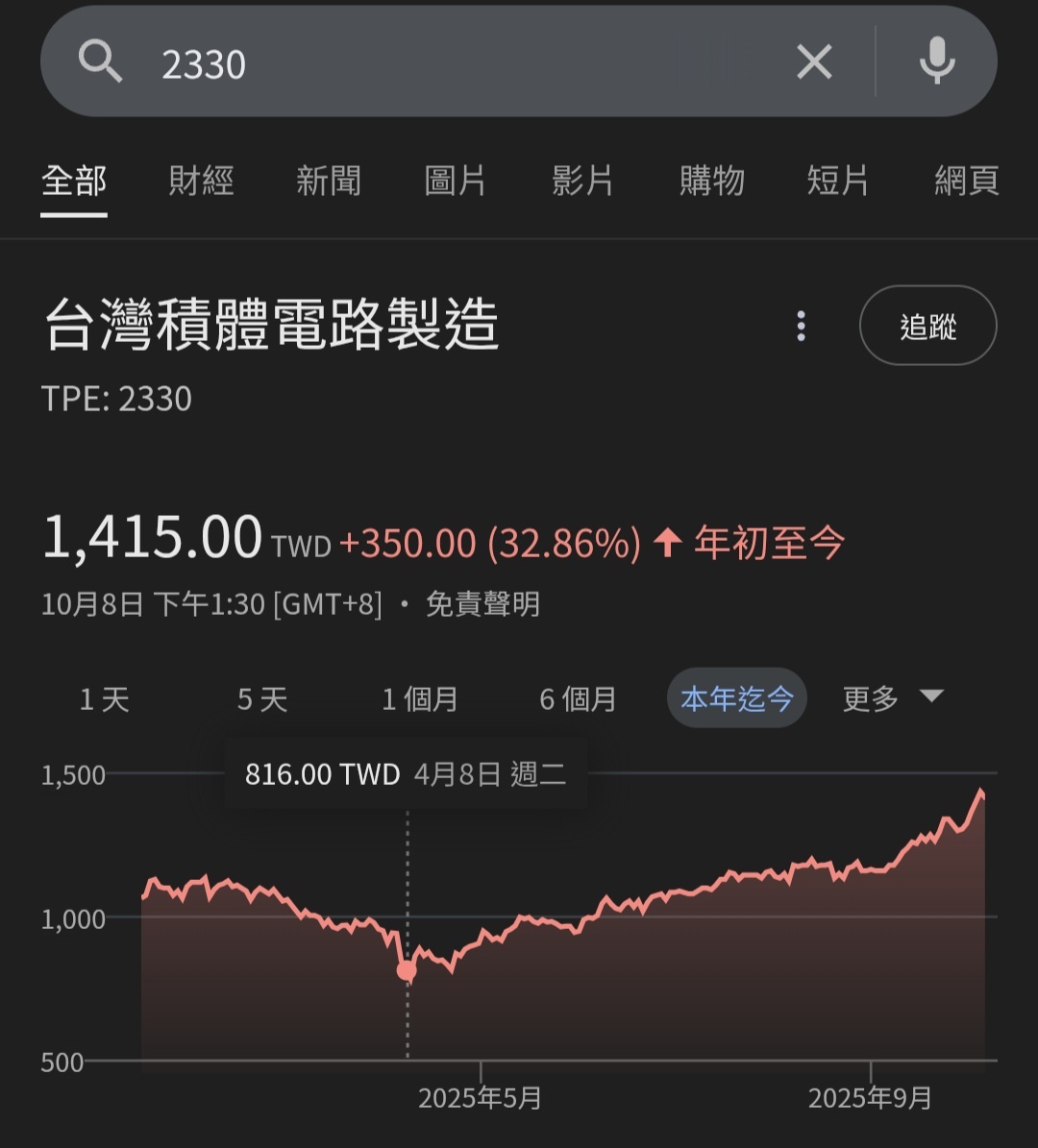This screenshot has width=1038, height=1148.
Task: Clear the search query text
Action: click(814, 64)
